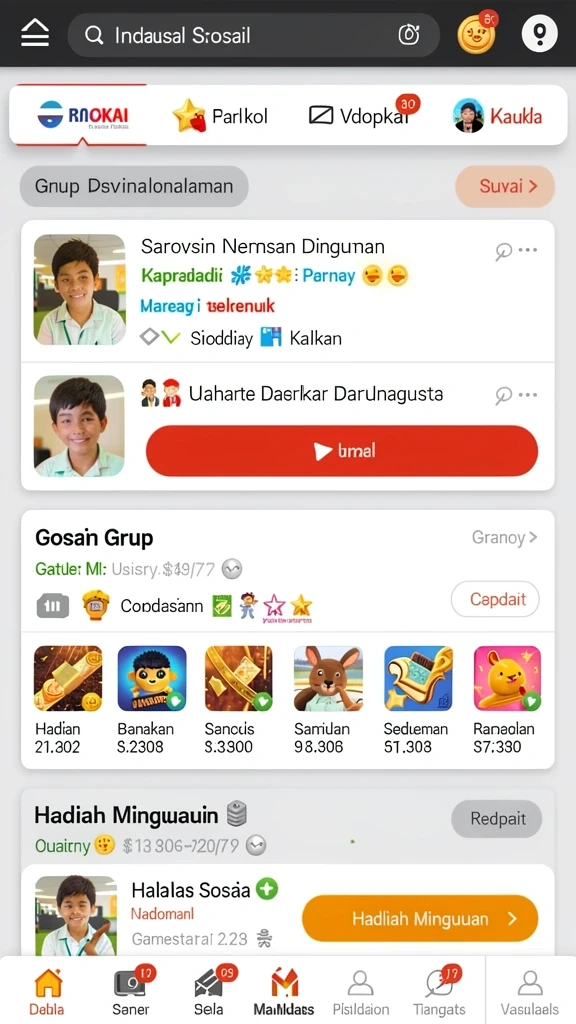The image size is (576, 1024).
Task: Switch to the Sela bottom tab
Action: pos(211,990)
